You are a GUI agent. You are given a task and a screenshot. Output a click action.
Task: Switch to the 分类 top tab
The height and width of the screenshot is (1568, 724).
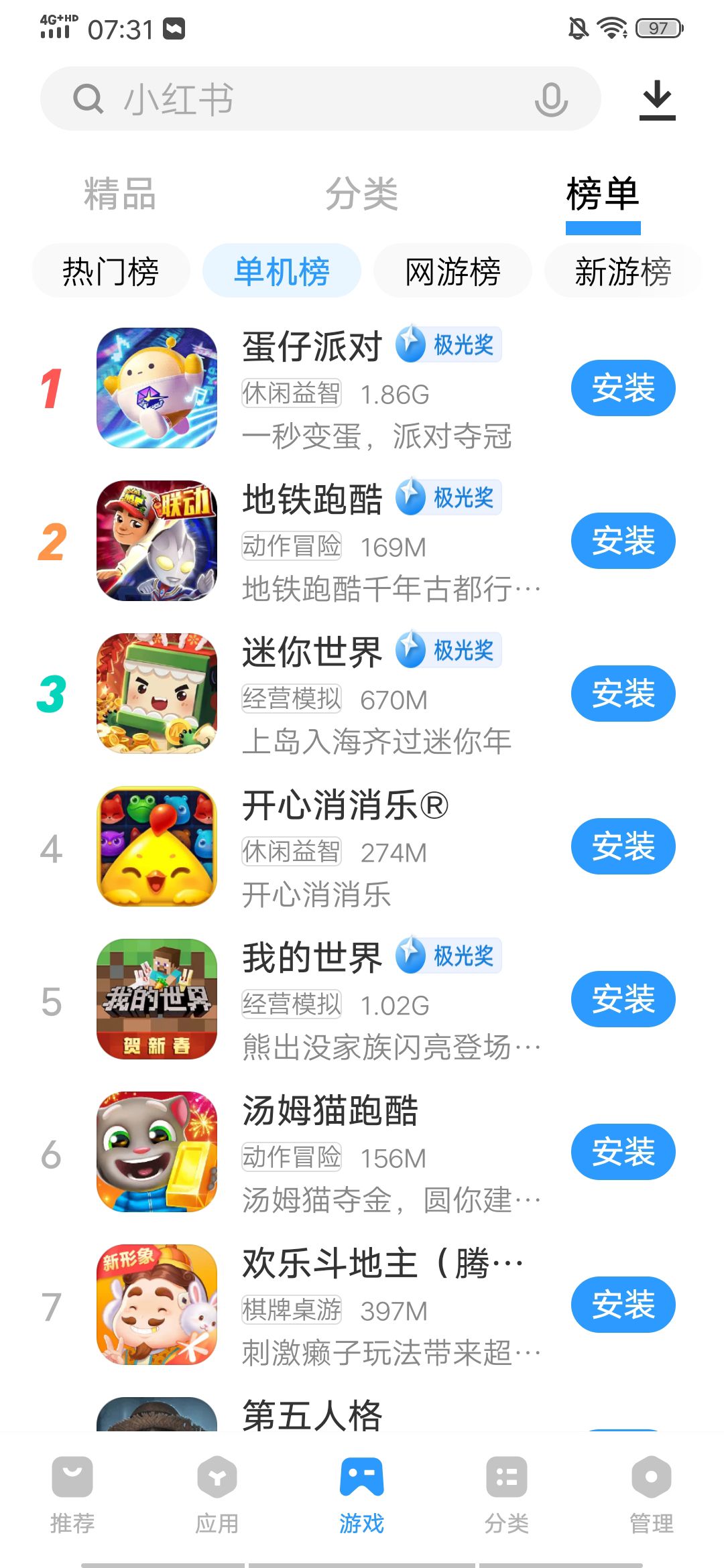[362, 194]
